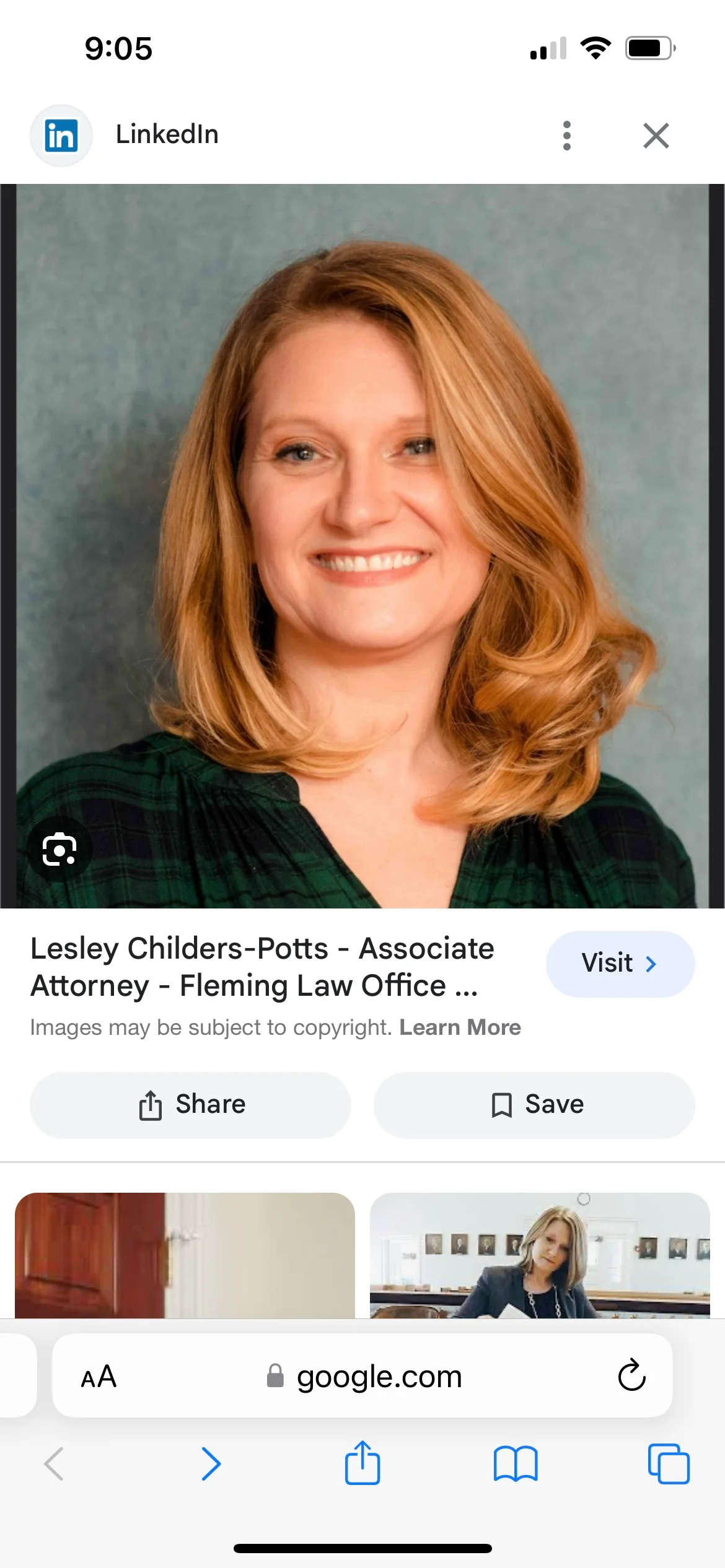Open the related image of woman at desk
The width and height of the screenshot is (725, 1568).
click(x=539, y=1255)
